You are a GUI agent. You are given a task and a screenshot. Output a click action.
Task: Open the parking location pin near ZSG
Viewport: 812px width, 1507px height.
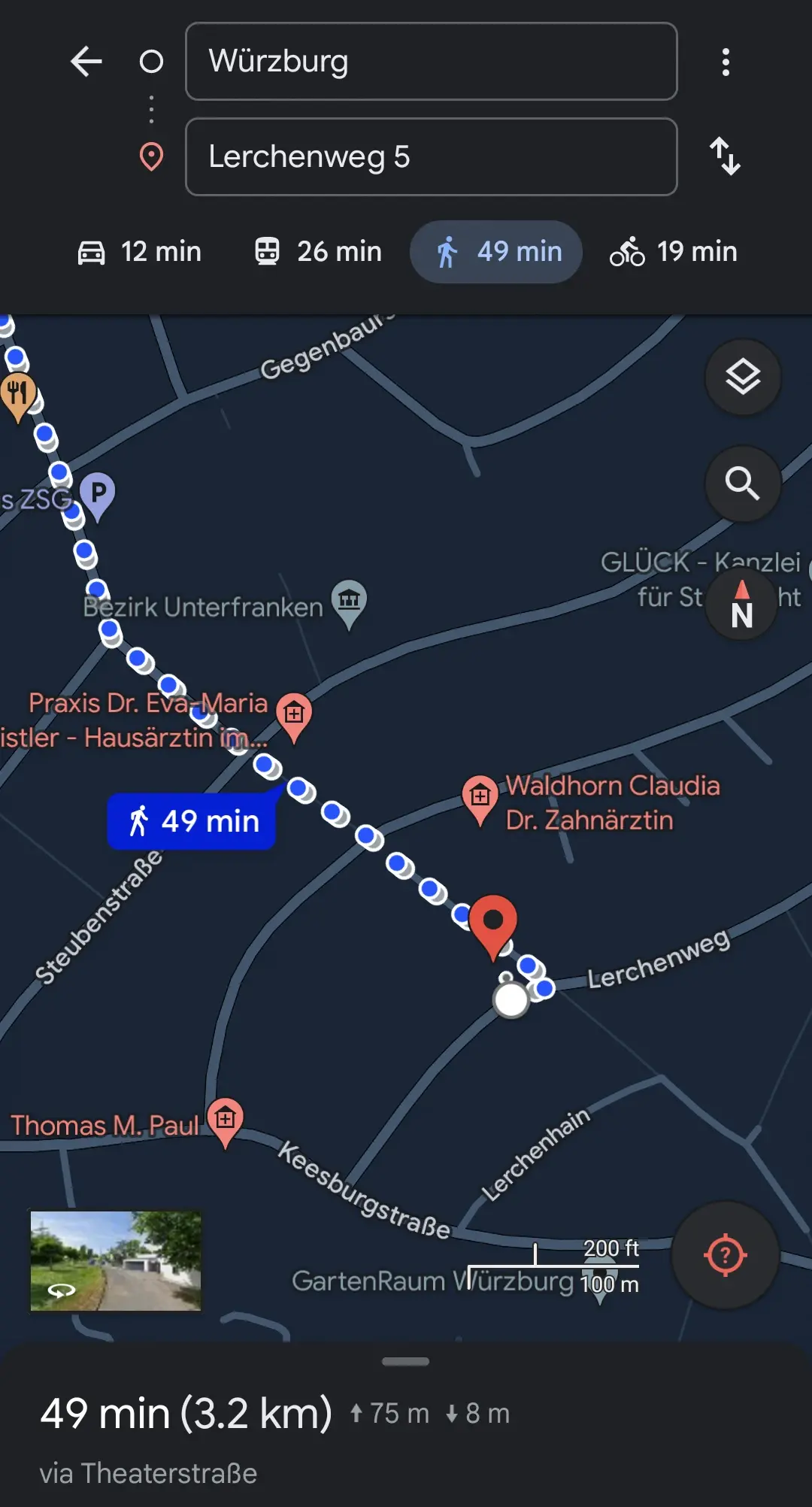98,493
